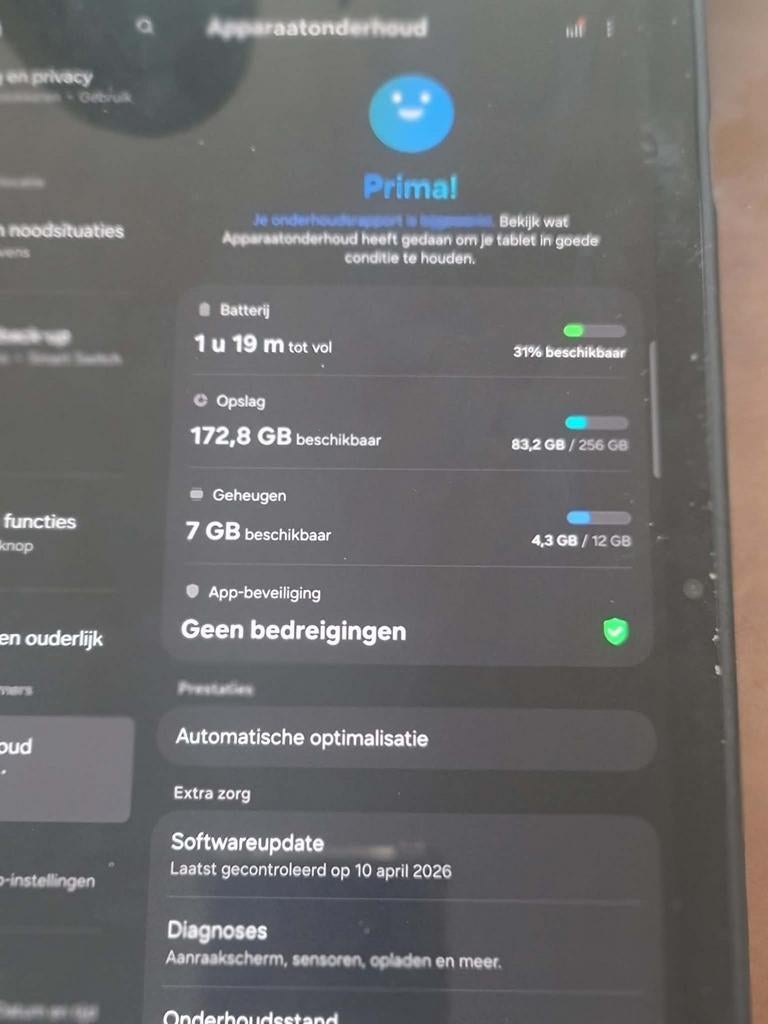Viewport: 768px width, 1024px height.
Task: Open the three-dot overflow menu
Action: pos(608,28)
